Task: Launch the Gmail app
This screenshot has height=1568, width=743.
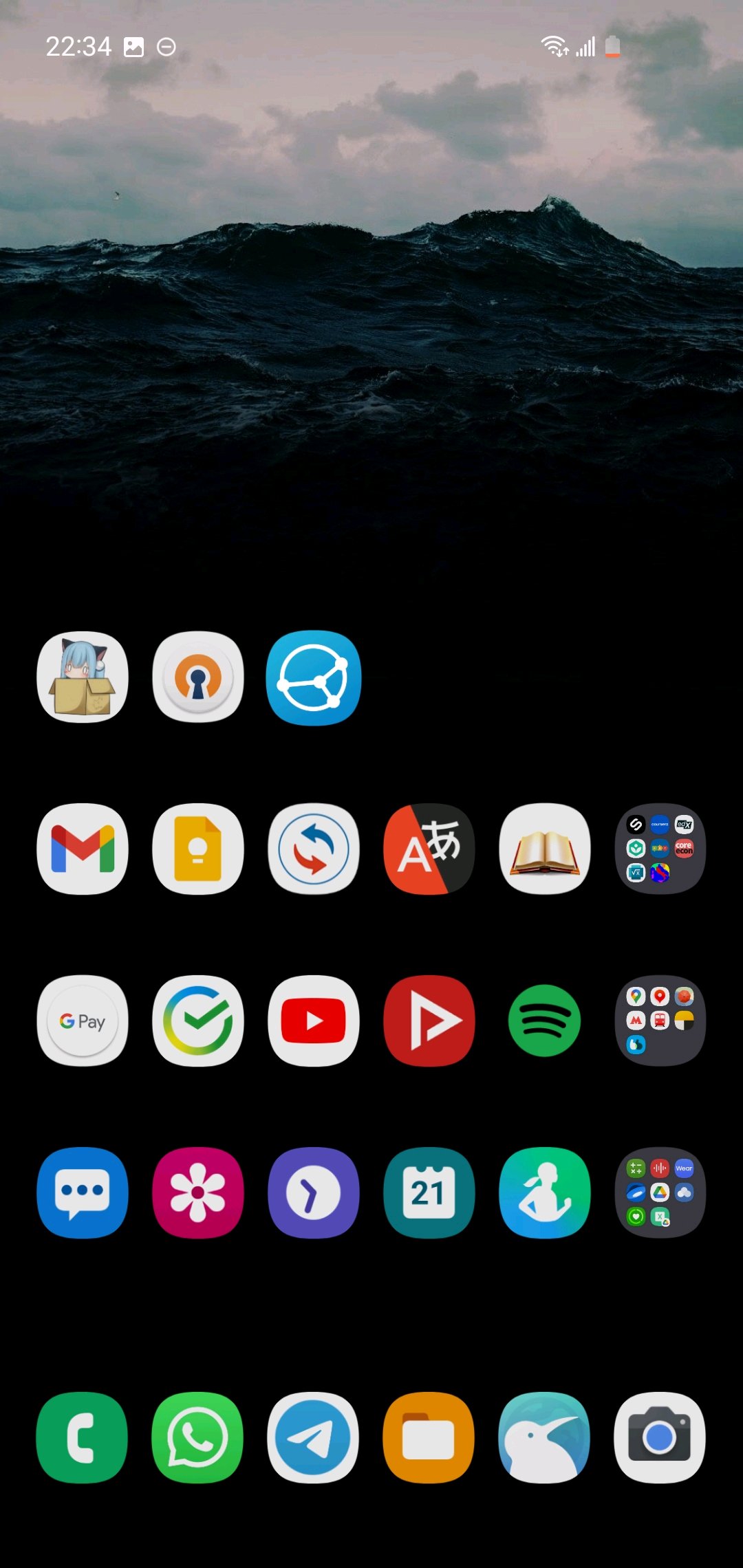Action: point(83,849)
